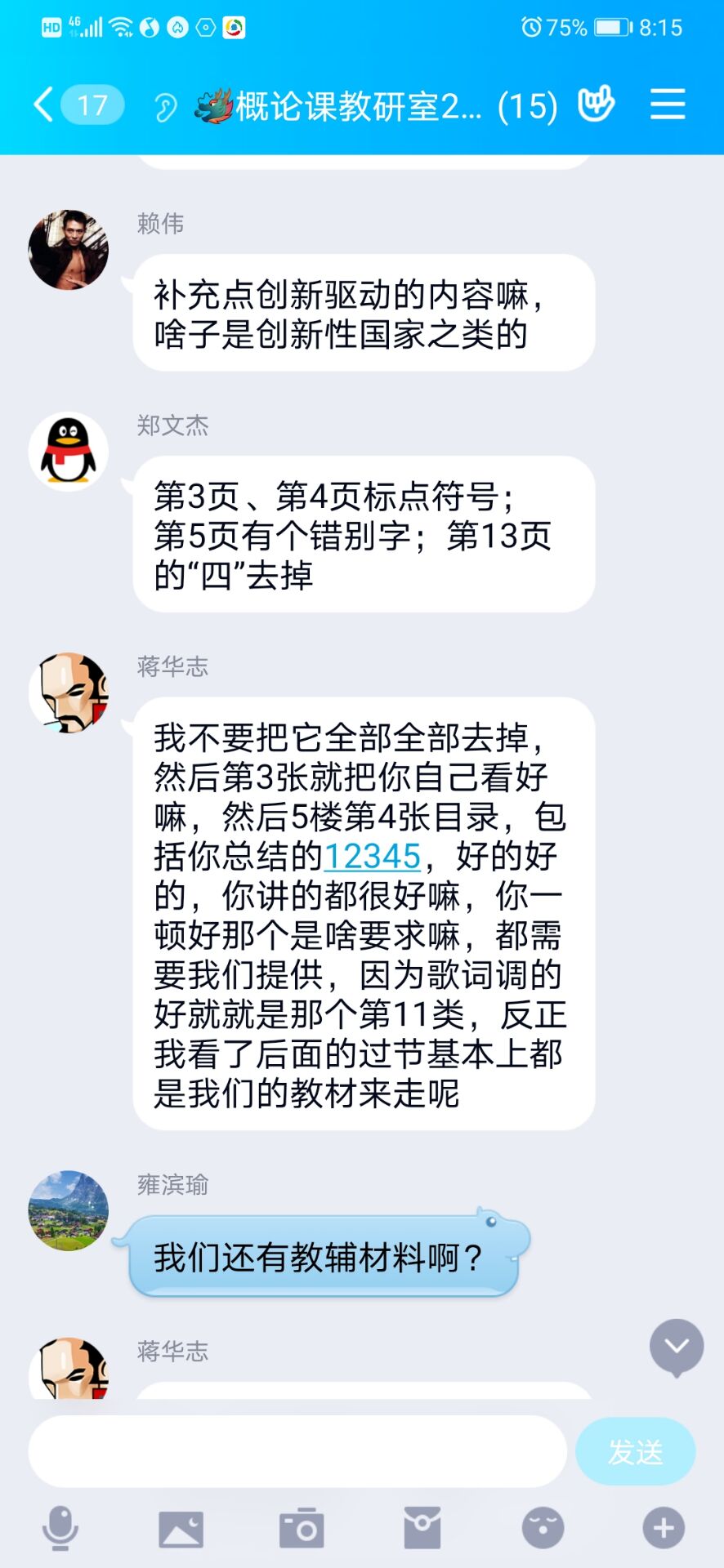Open the emoji picker
Image resolution: width=724 pixels, height=1568 pixels.
(543, 1528)
